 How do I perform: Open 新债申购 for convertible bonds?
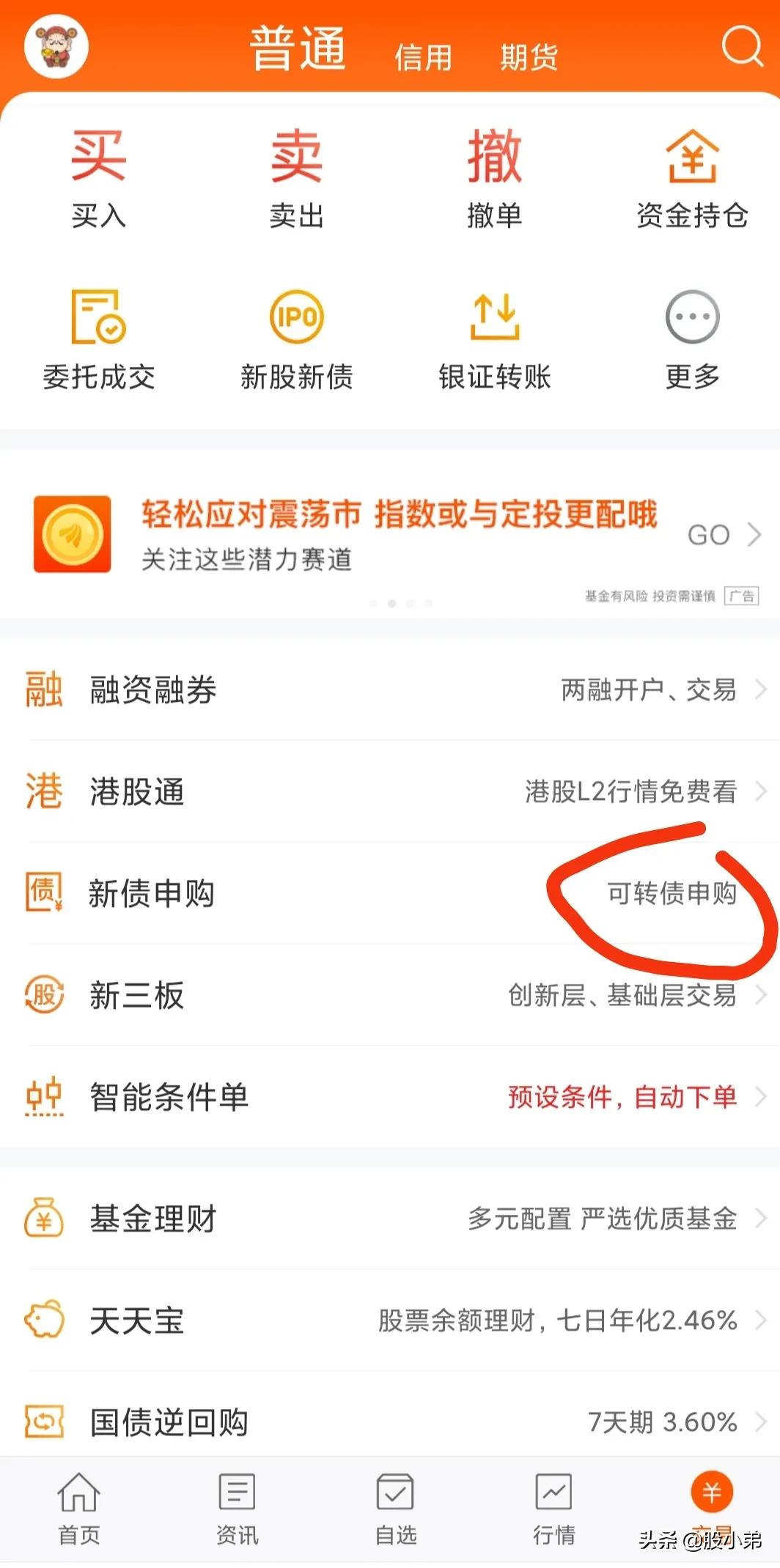(390, 893)
